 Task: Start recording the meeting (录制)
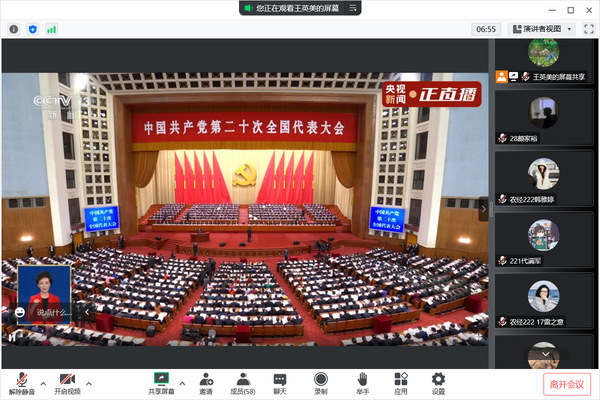coord(320,383)
